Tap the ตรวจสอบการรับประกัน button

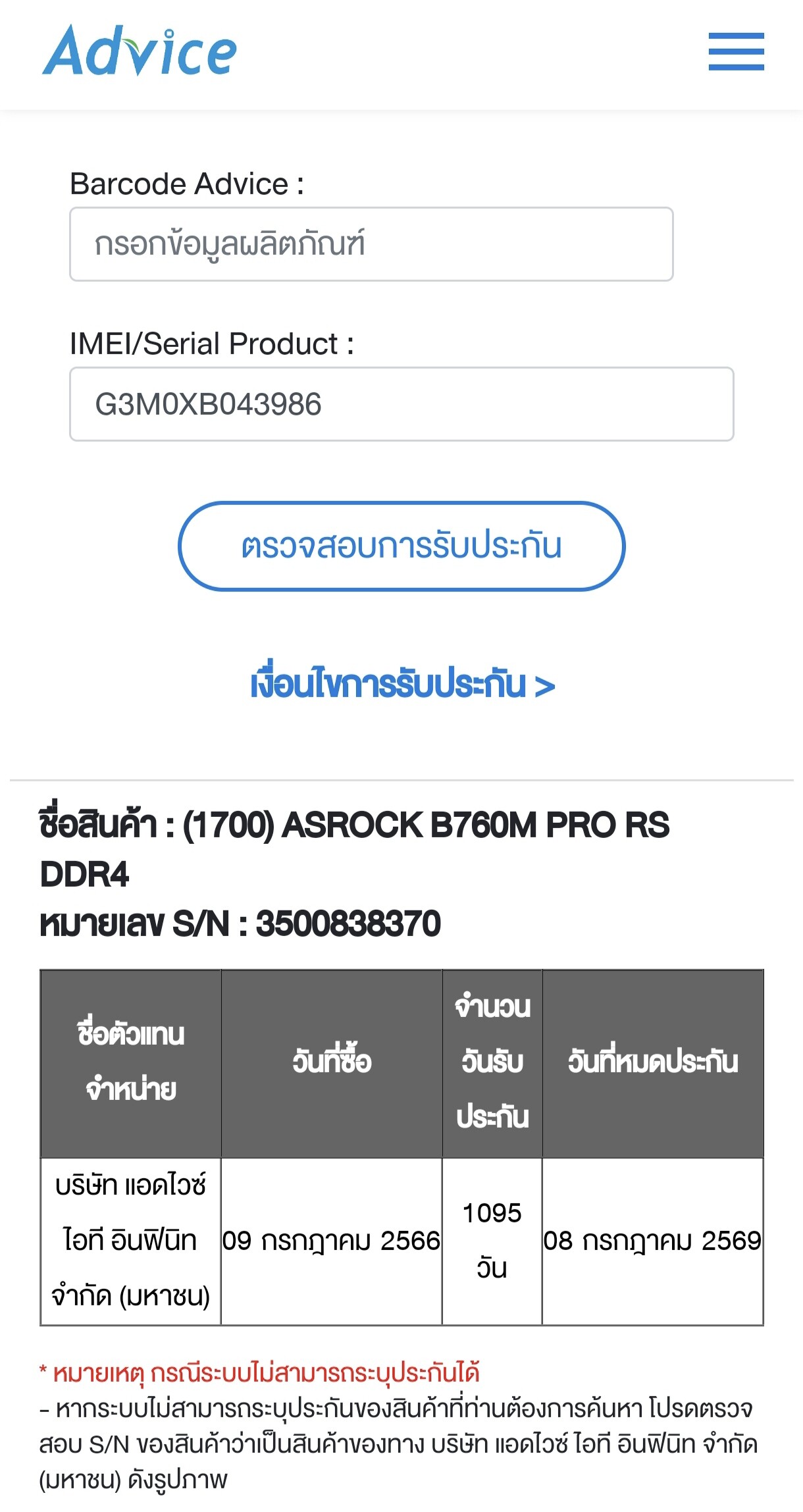401,546
